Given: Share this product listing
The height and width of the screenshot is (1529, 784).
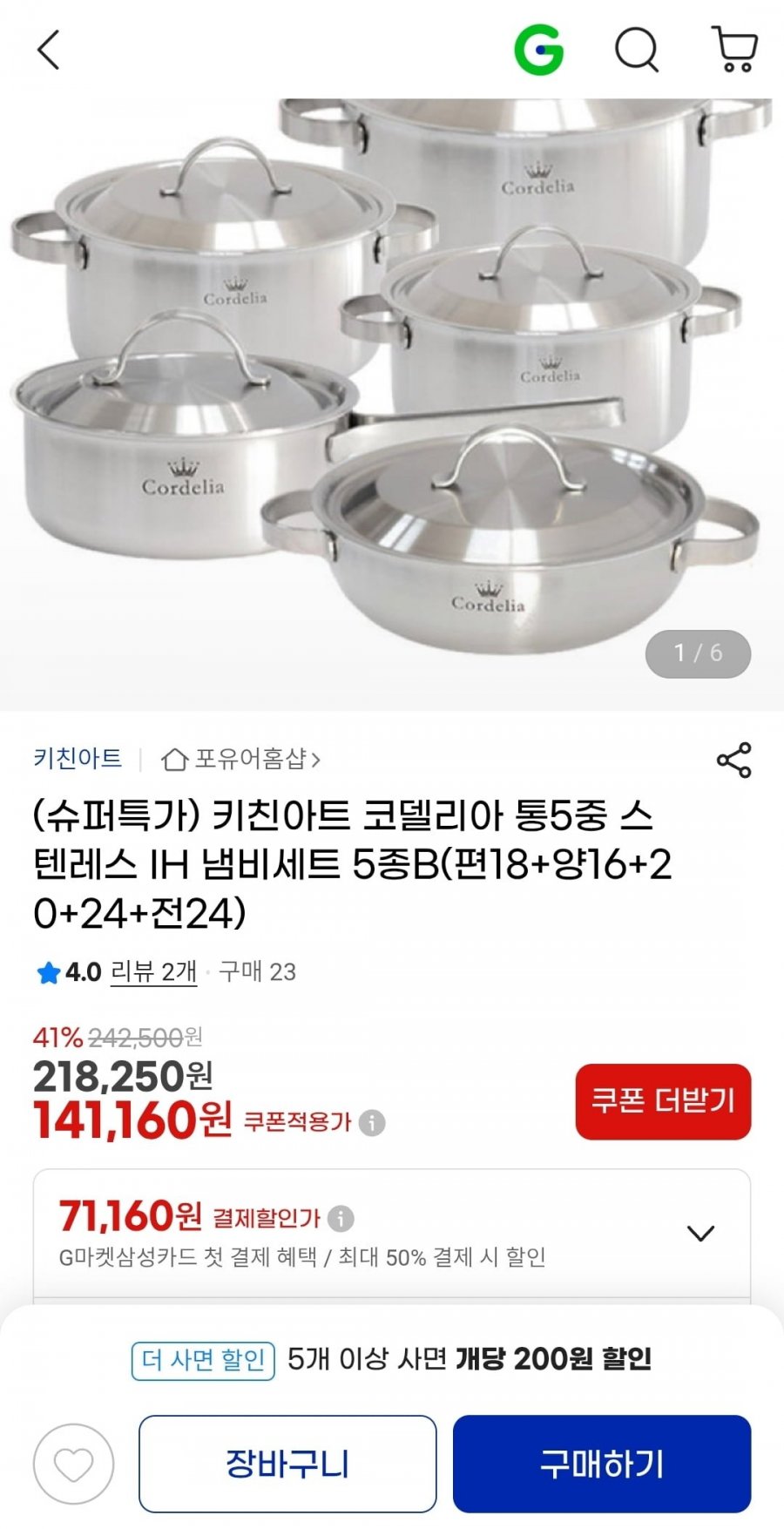Looking at the screenshot, I should pos(733,760).
